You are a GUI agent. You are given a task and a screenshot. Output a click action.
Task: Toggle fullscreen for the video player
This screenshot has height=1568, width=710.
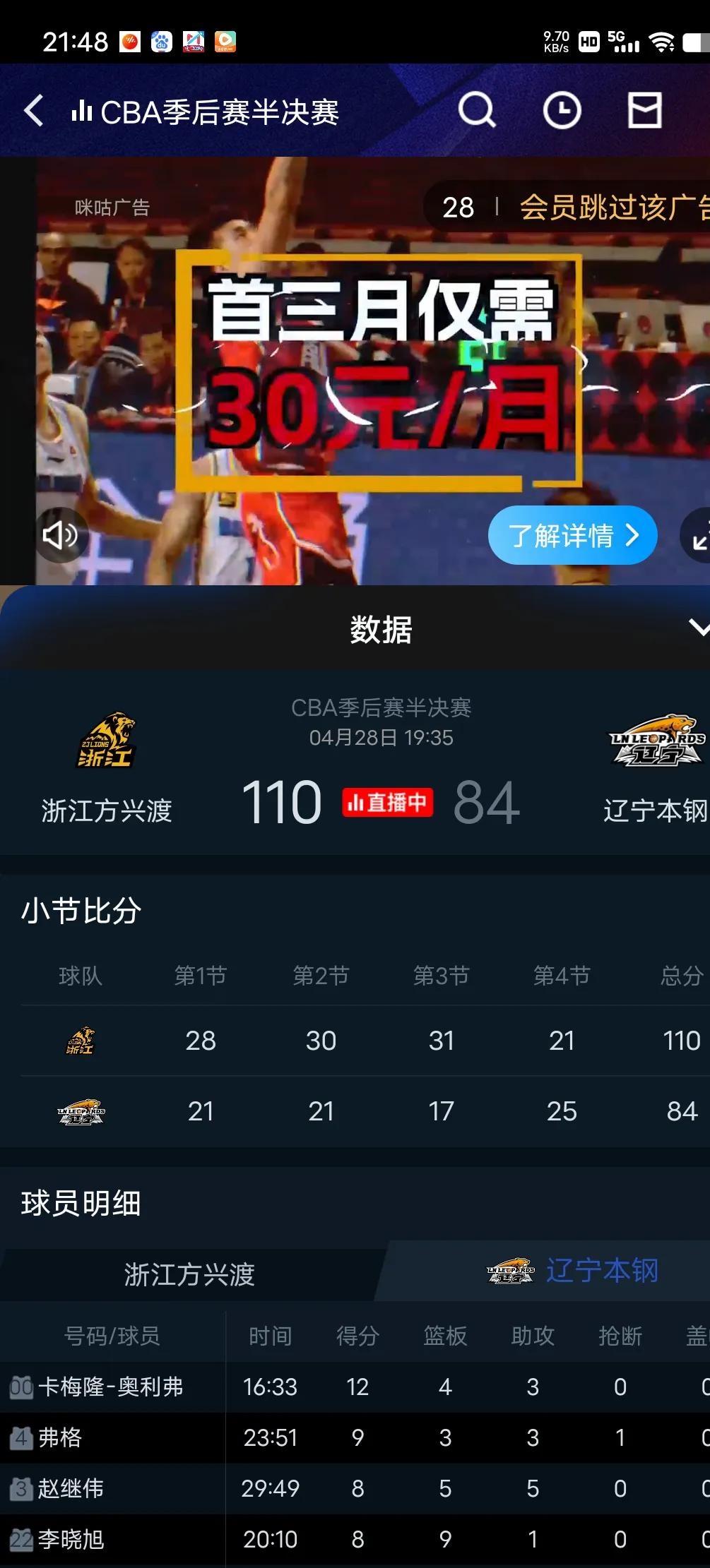[698, 536]
